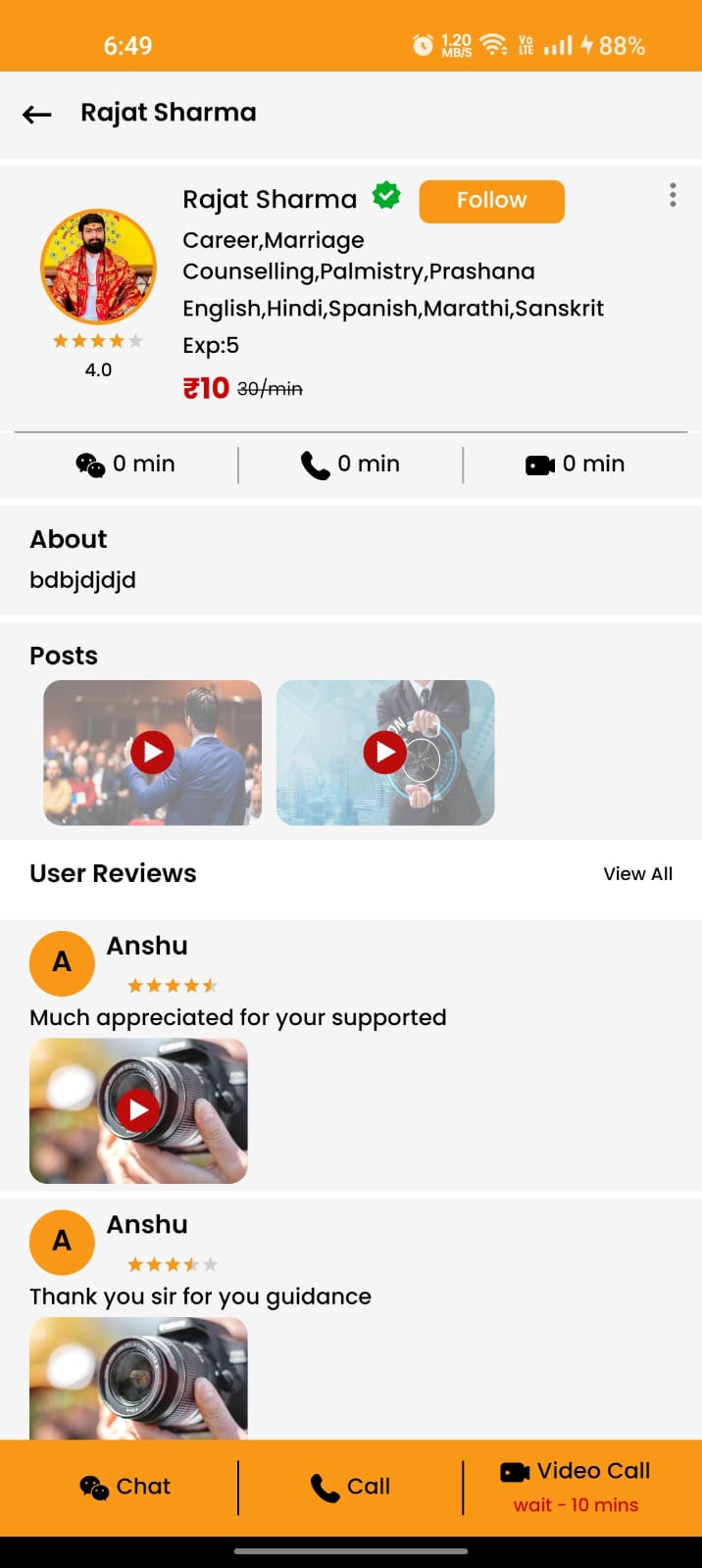Viewport: 702px width, 1568px height.
Task: Play the conference speaker post video
Action: point(152,753)
